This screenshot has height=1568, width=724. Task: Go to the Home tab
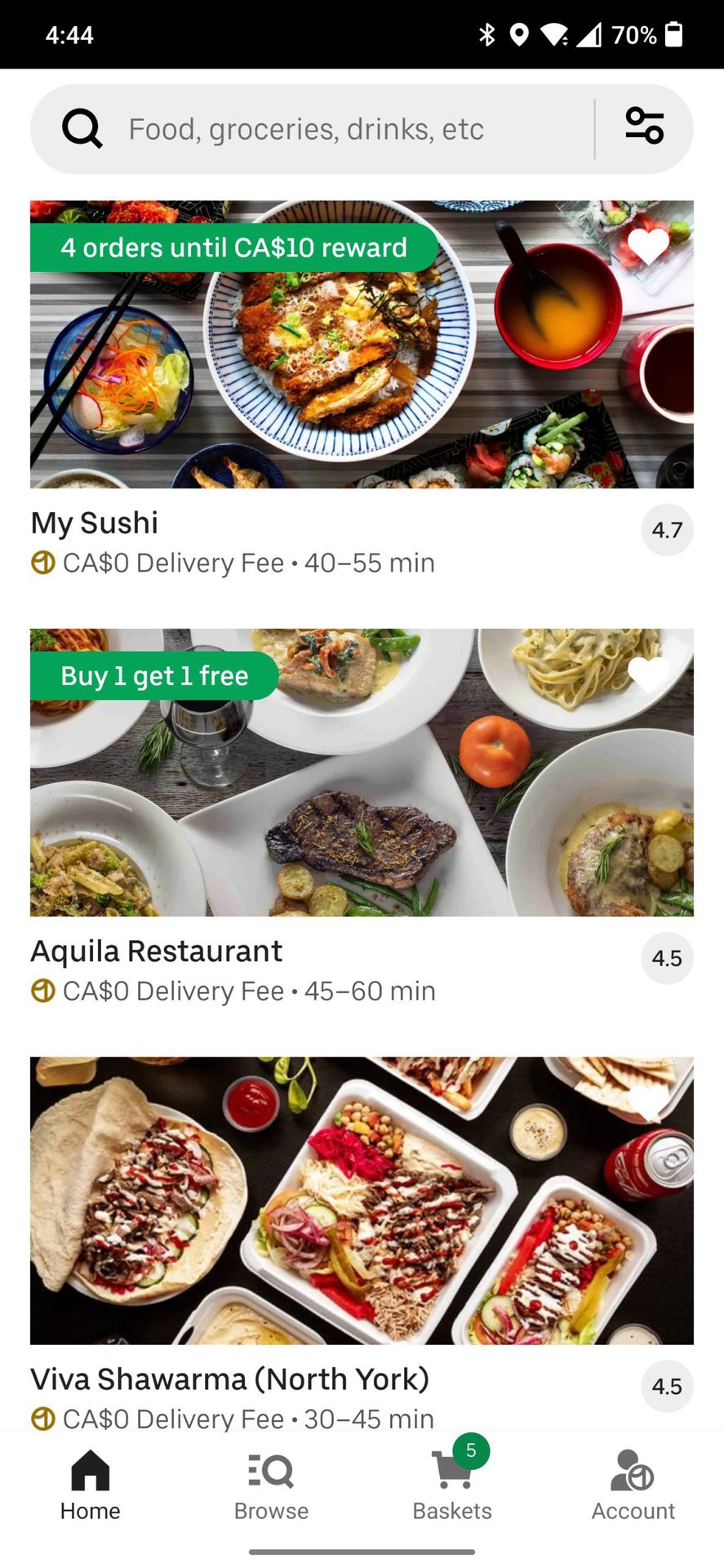[x=90, y=1486]
